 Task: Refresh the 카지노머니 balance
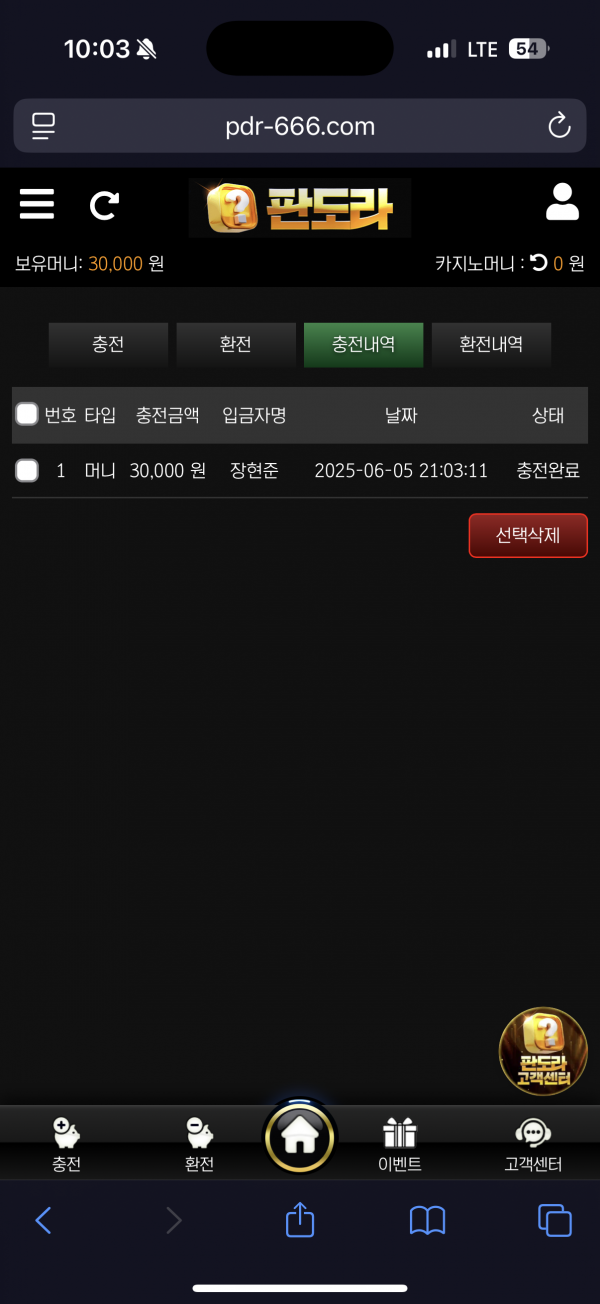539,263
